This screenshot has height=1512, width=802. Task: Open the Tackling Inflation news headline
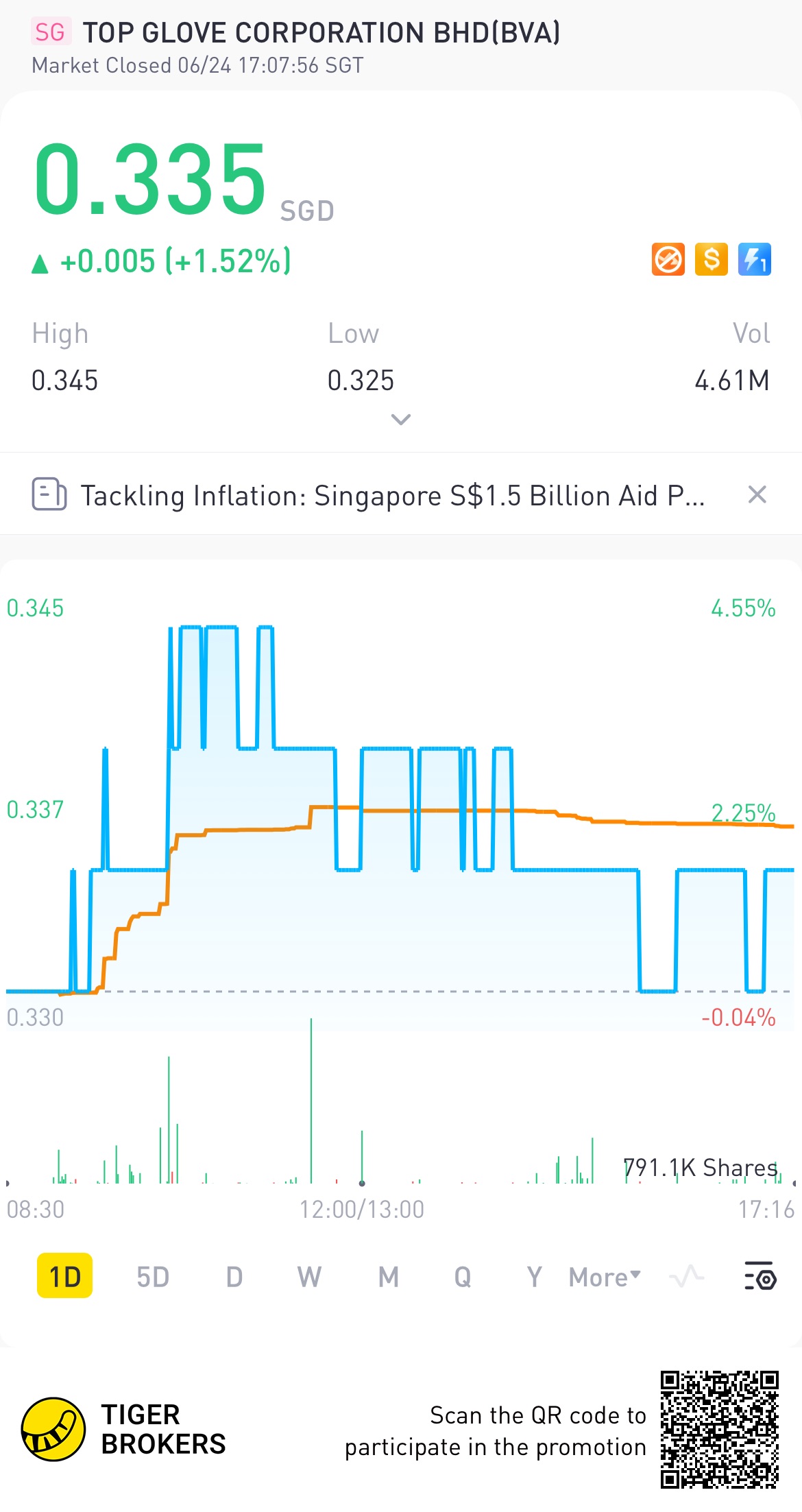[392, 495]
